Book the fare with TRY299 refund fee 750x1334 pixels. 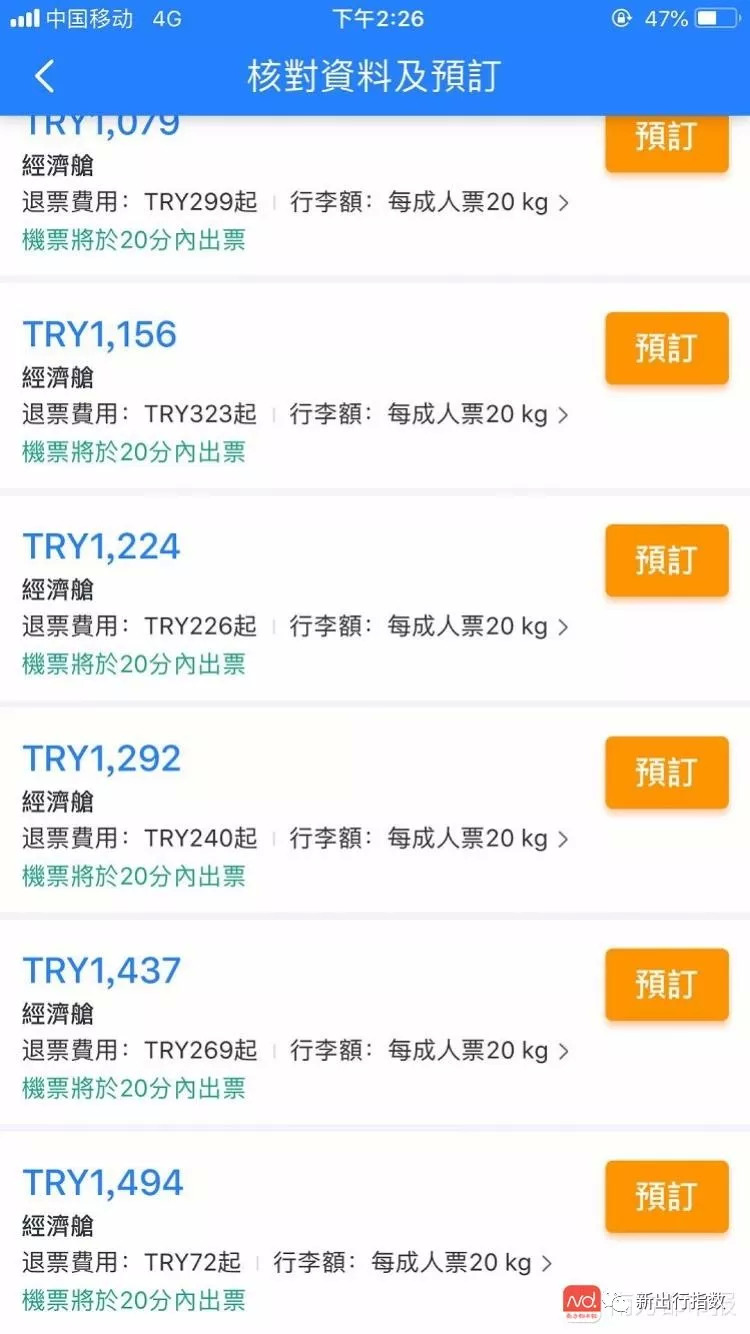[x=666, y=140]
